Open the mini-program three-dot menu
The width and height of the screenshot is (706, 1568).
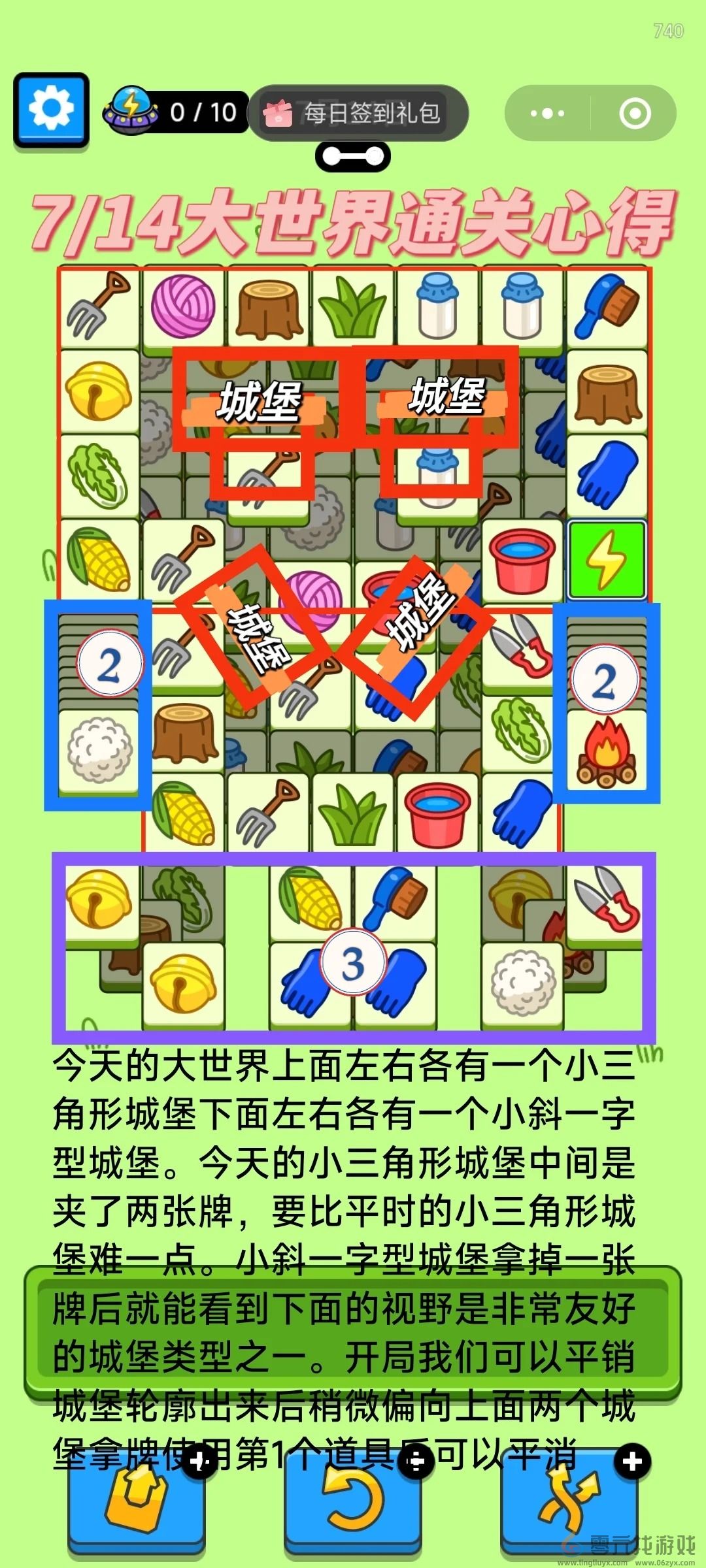coord(546,112)
